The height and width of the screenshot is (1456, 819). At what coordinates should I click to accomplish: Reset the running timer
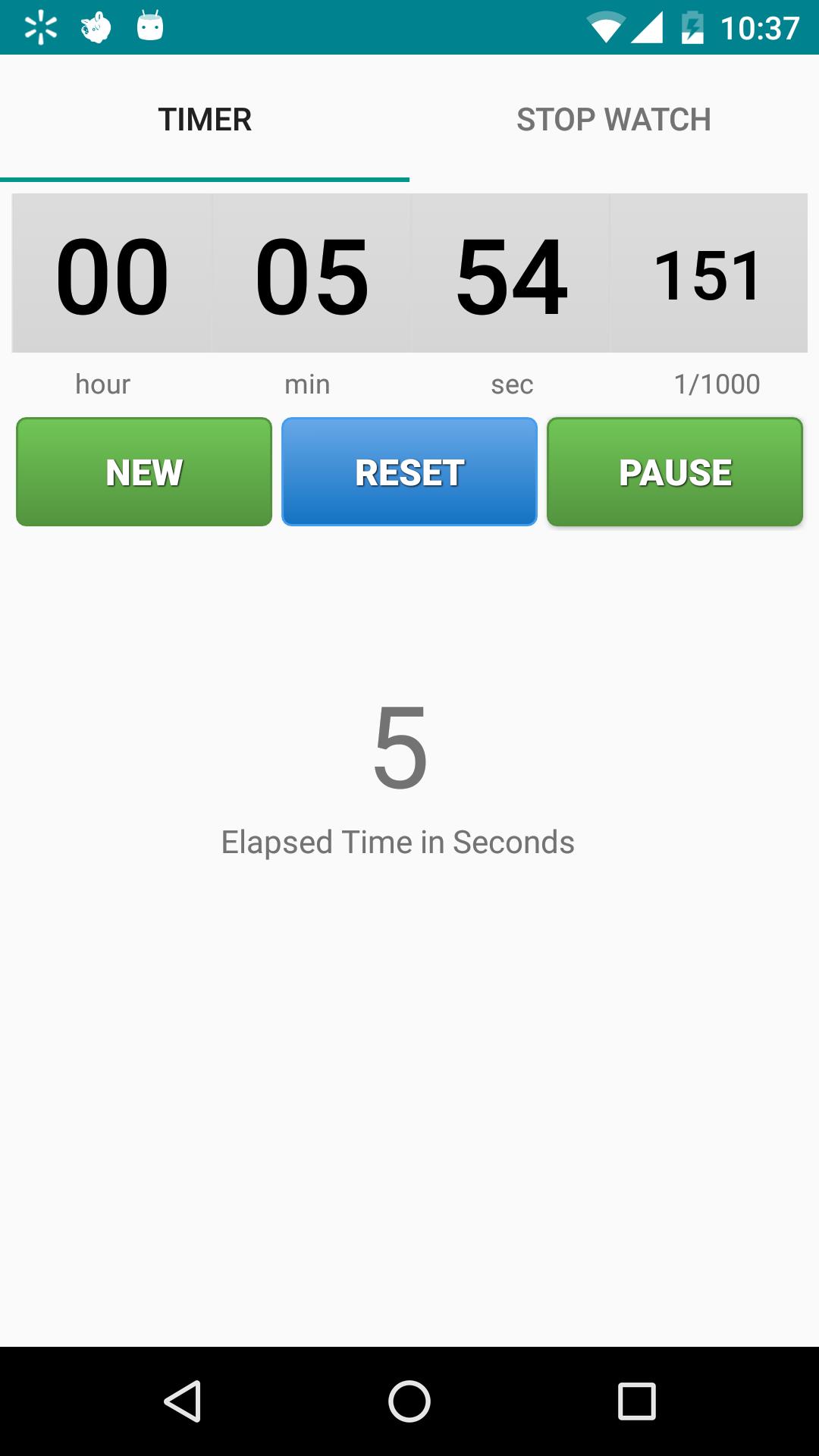(409, 472)
